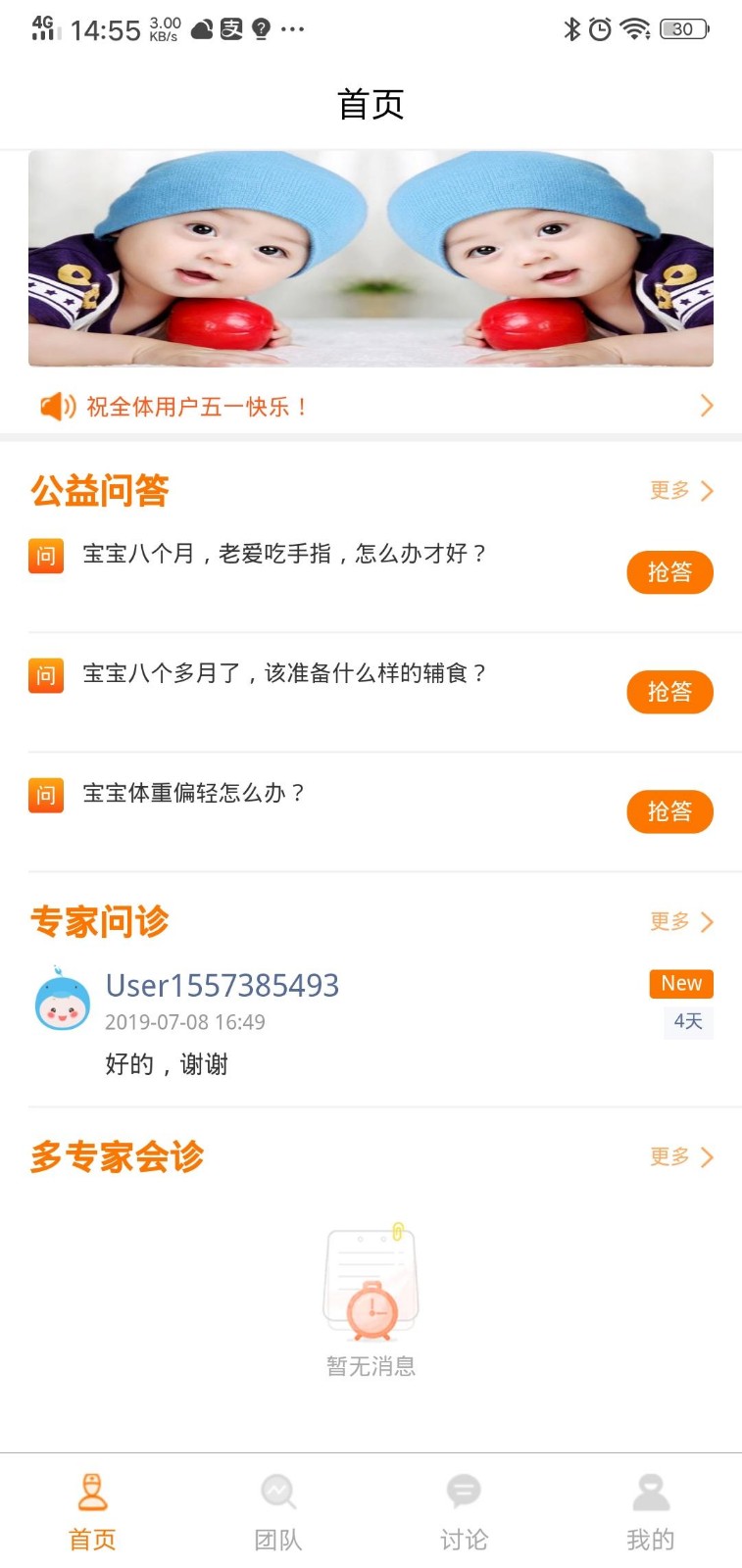Image resolution: width=742 pixels, height=1568 pixels.
Task: Open the question about 准备什么样的辅食
Action: pyautogui.click(x=284, y=674)
